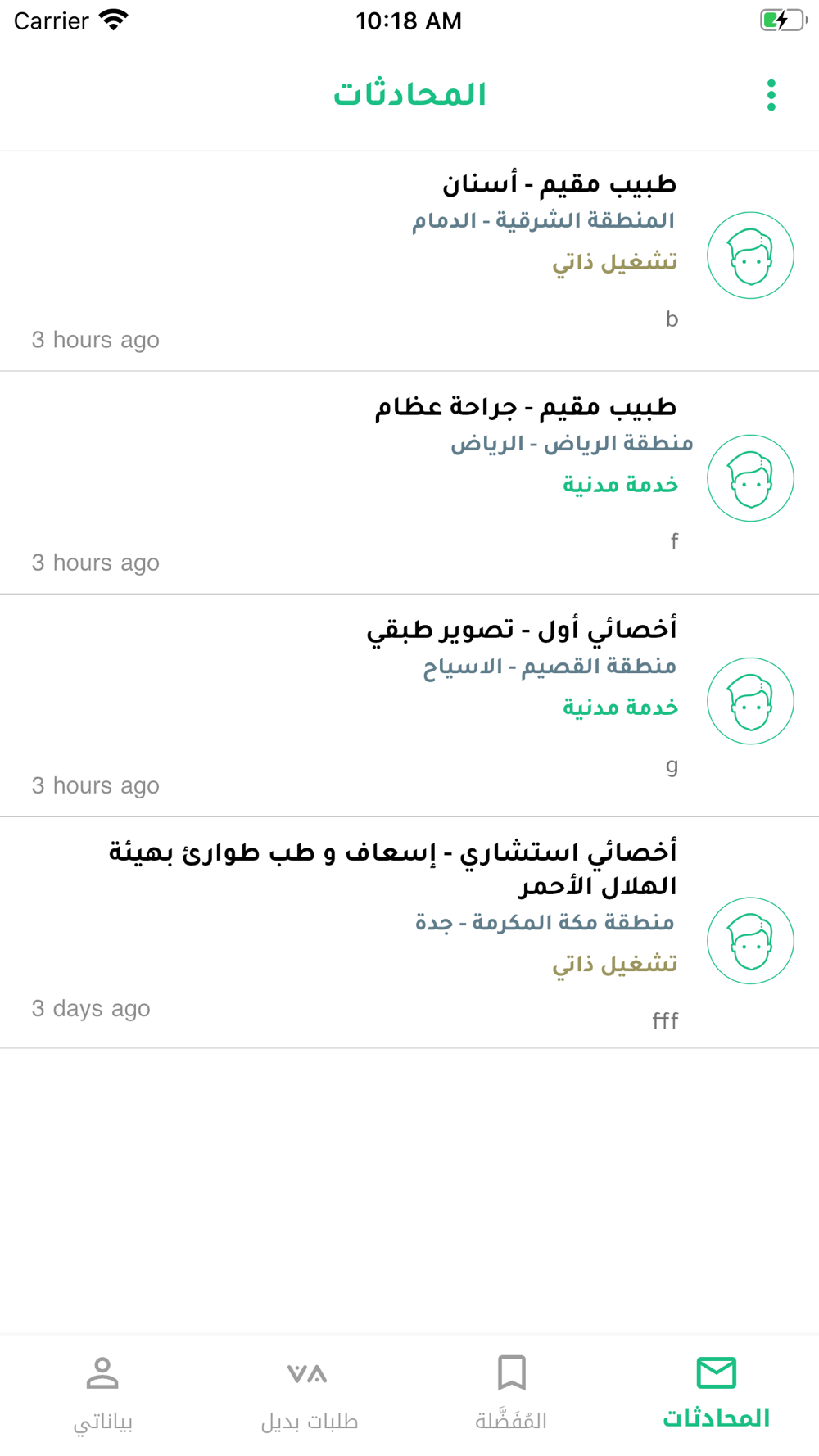
Task: Tap the المحادثات tab in bottom bar
Action: tap(716, 1394)
